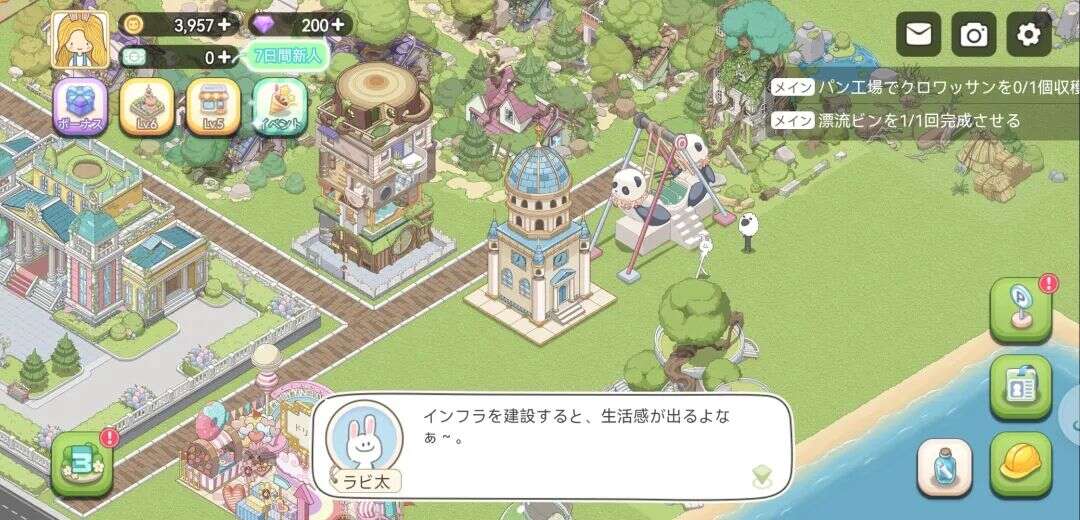This screenshot has height=520, width=1080.
Task: Open the player avatar profile
Action: (80, 40)
